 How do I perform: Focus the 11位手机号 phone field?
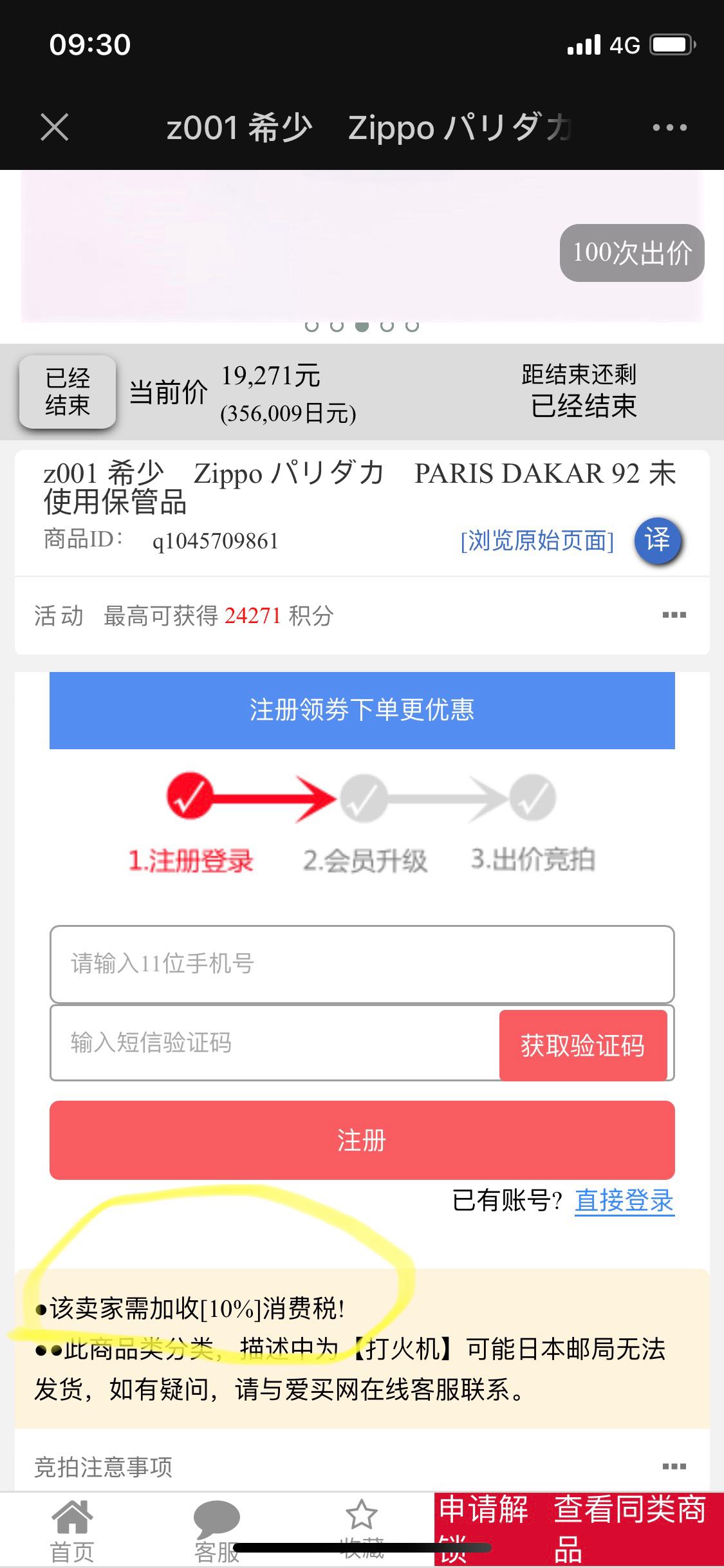[x=362, y=964]
